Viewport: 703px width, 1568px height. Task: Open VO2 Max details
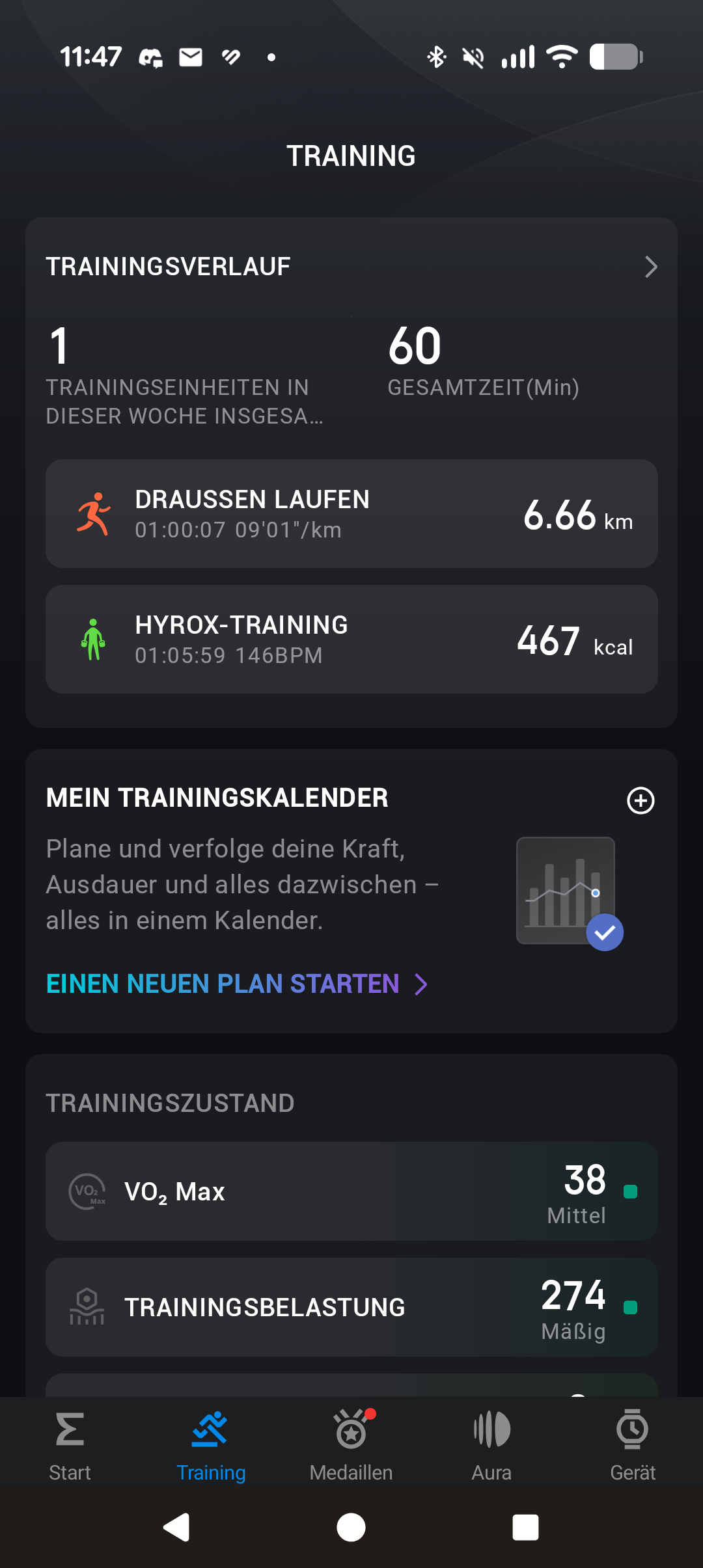351,1191
